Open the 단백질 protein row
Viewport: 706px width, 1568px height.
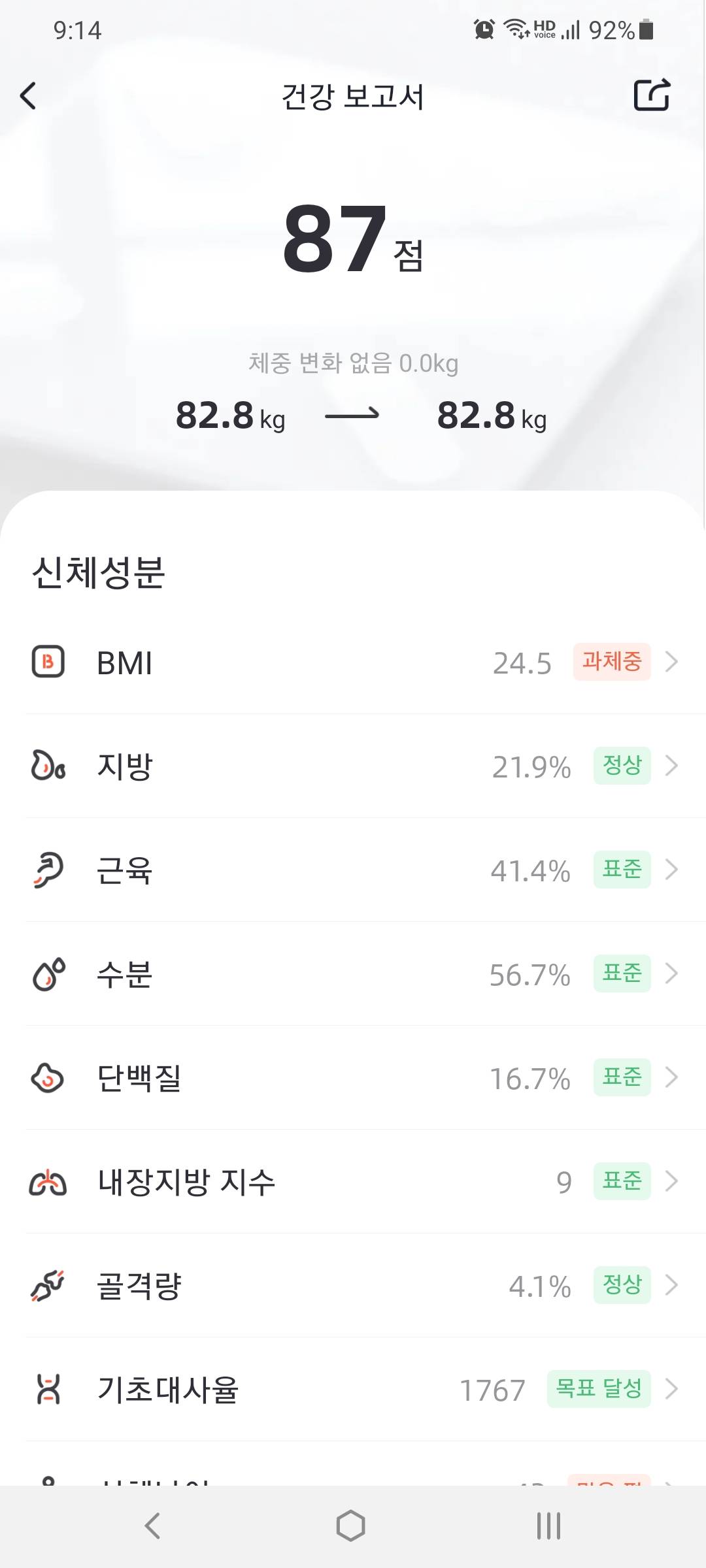click(x=353, y=1078)
